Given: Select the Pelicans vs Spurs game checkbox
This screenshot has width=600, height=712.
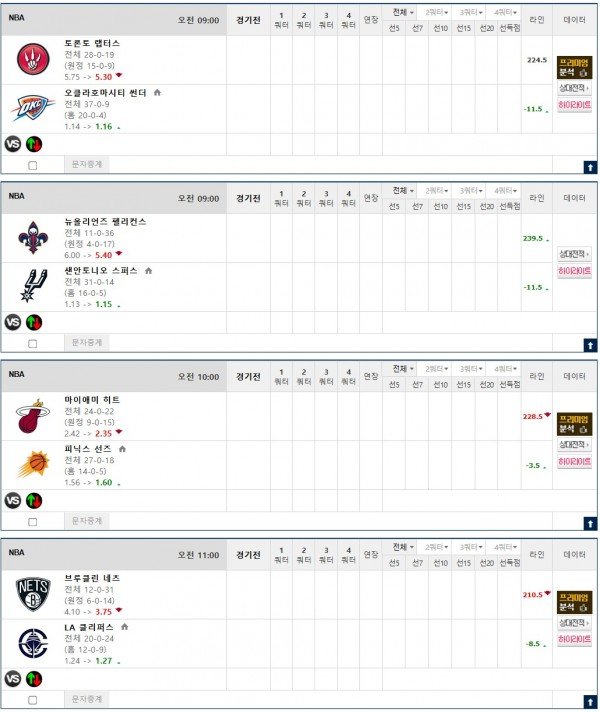Looking at the screenshot, I should 33,343.
